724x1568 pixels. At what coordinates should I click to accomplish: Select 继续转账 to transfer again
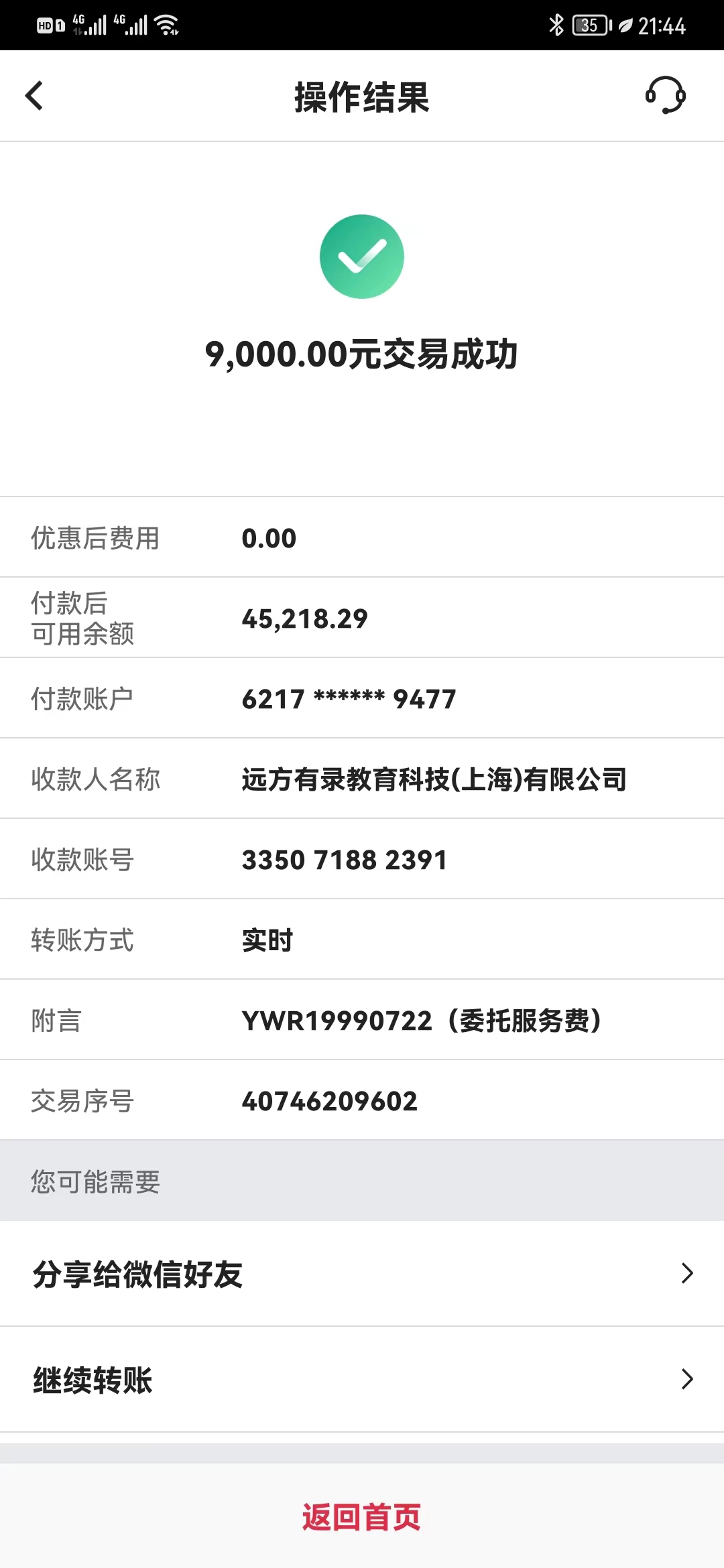pyautogui.click(x=362, y=1380)
